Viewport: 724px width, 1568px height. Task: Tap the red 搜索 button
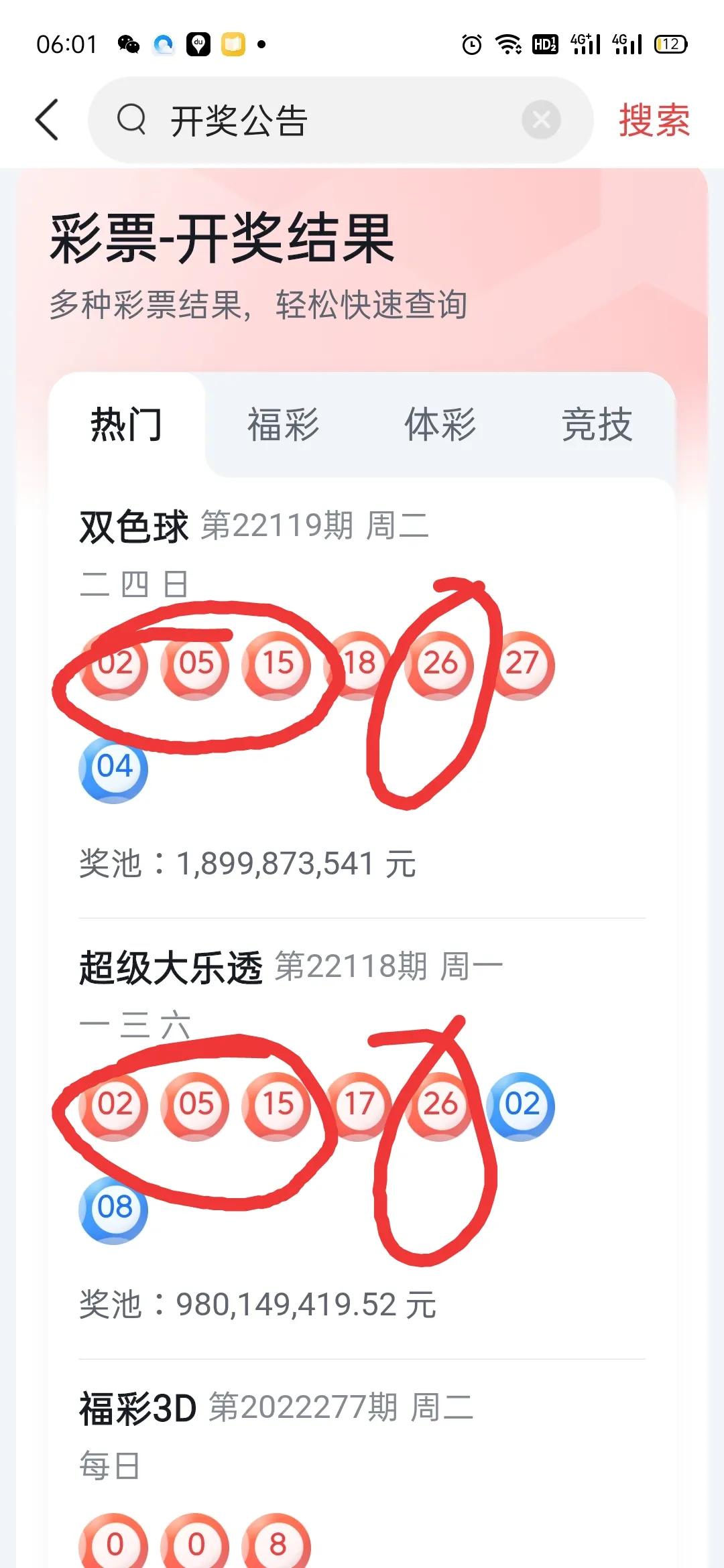click(654, 121)
